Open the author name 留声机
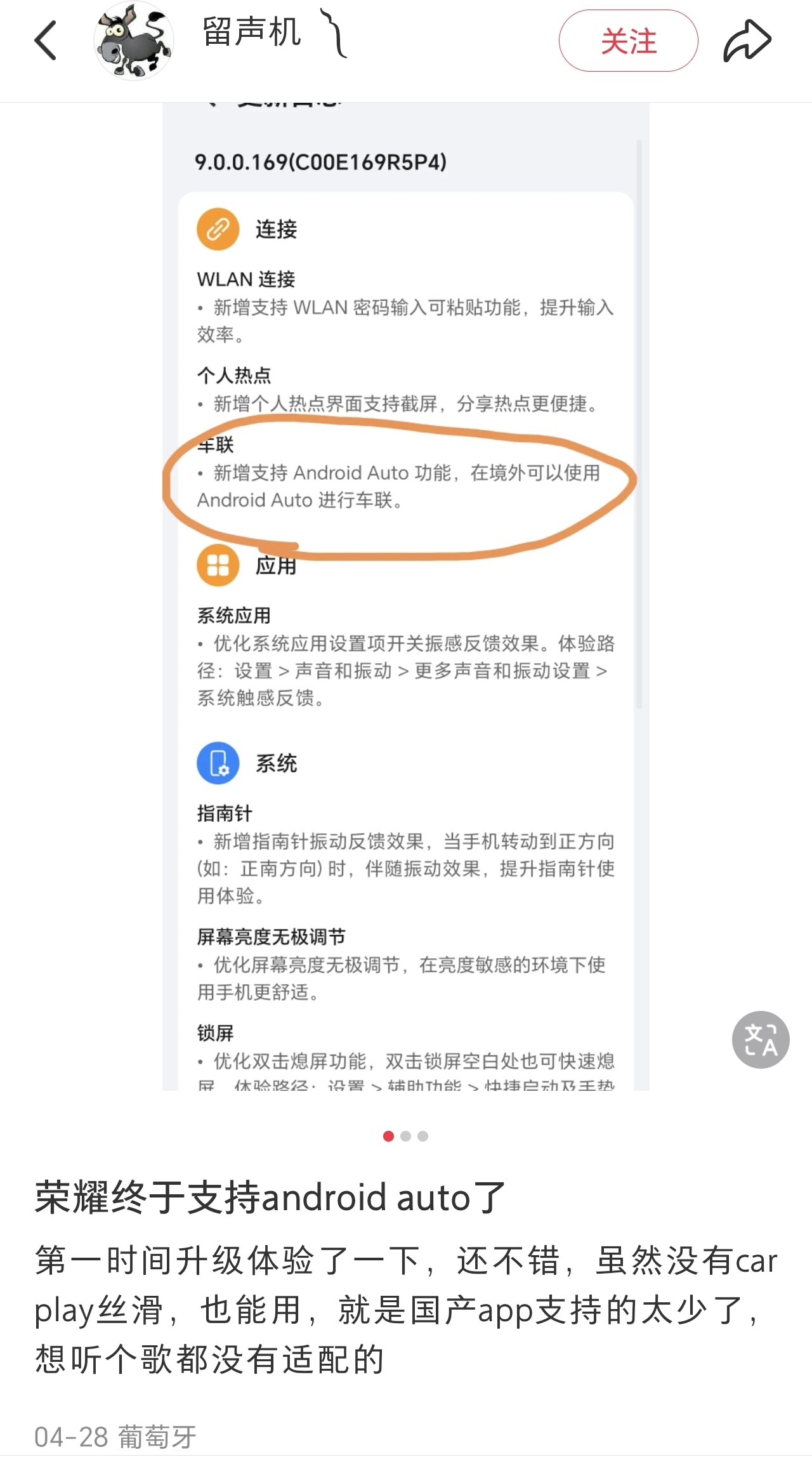Viewport: 812px width, 1464px height. pos(252,33)
